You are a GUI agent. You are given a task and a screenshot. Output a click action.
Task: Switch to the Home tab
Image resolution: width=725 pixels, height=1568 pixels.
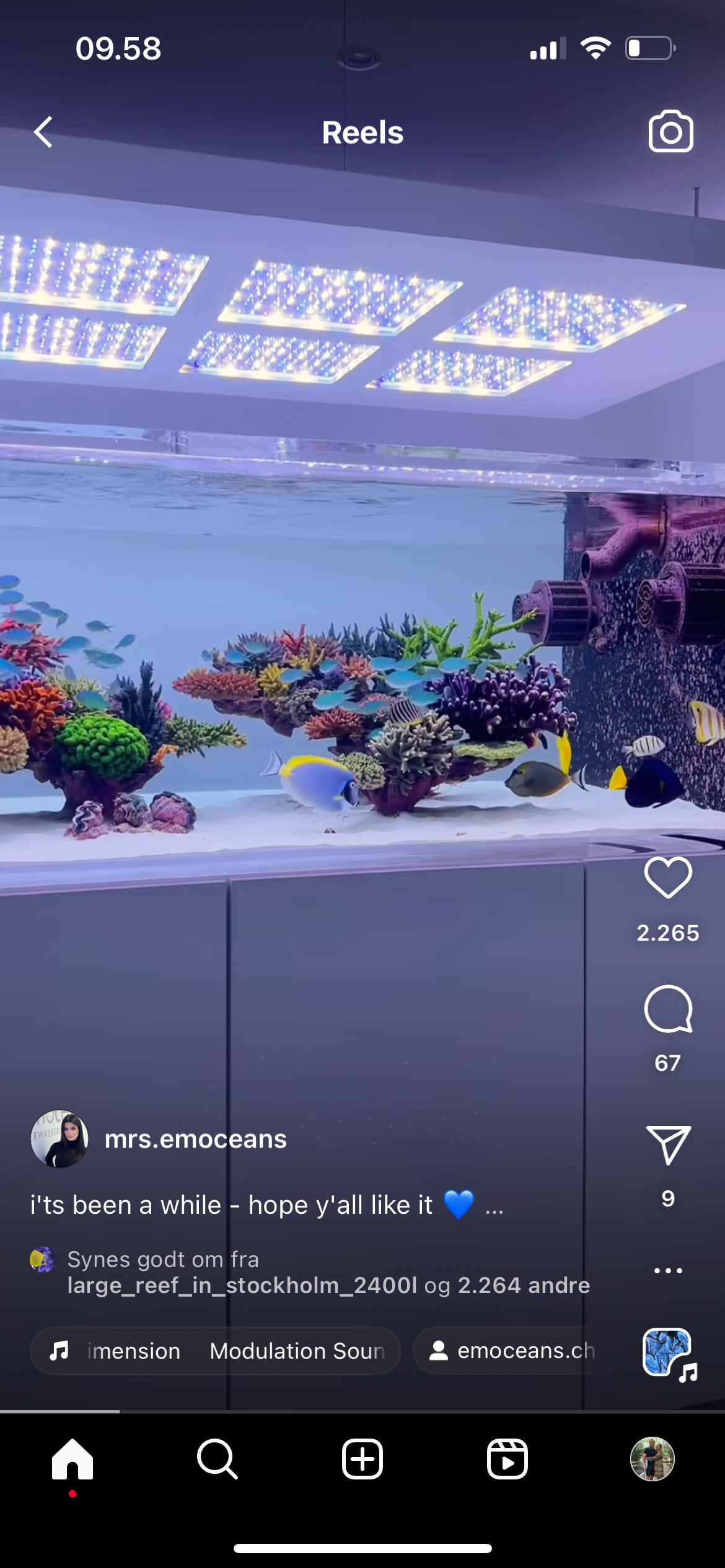coord(72,1459)
